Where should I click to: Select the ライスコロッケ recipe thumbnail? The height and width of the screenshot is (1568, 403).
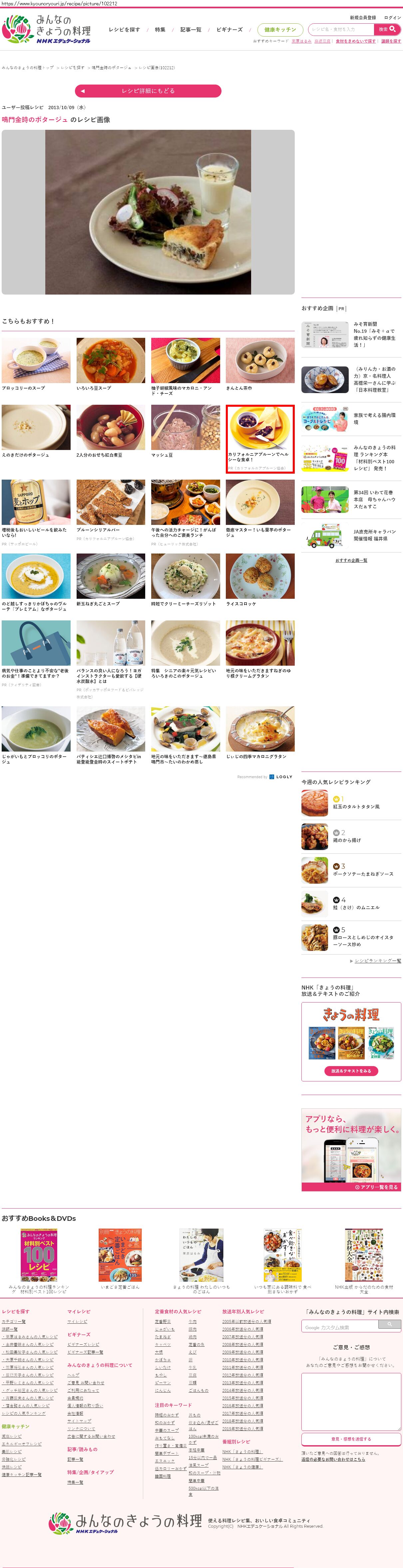pos(260,576)
